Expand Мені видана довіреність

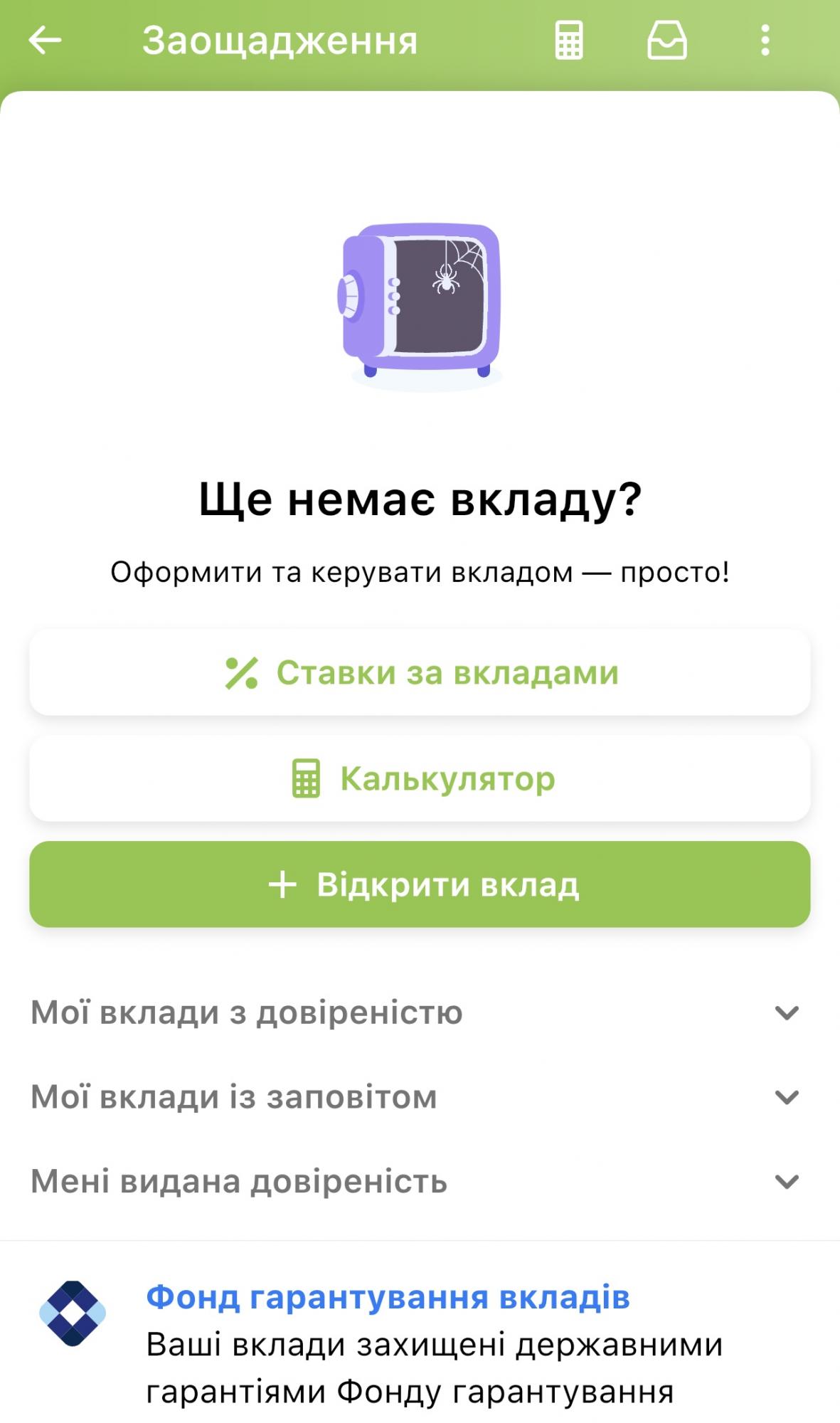tap(420, 1182)
